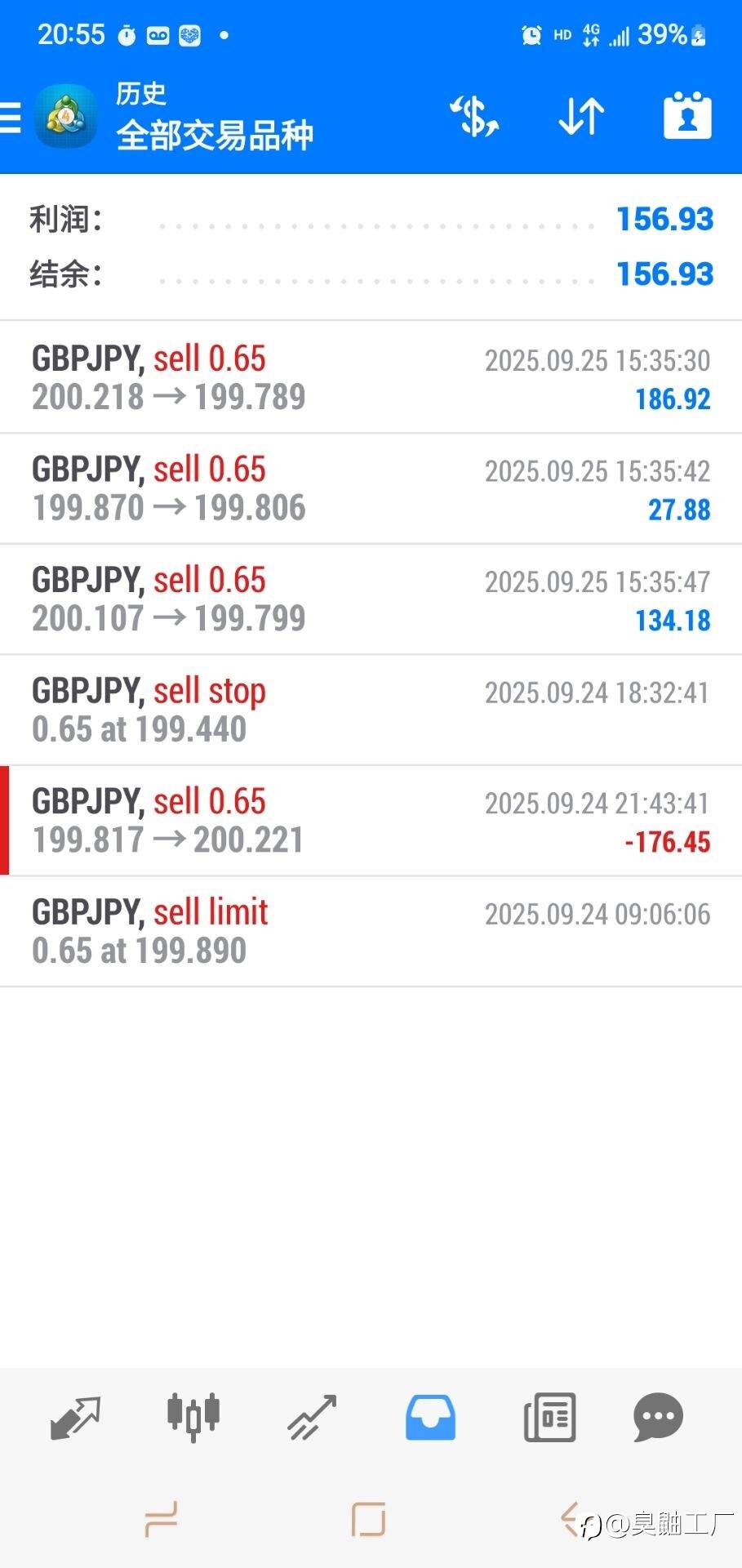The height and width of the screenshot is (1568, 742).
Task: Go to the Trade tab
Action: 312,1417
